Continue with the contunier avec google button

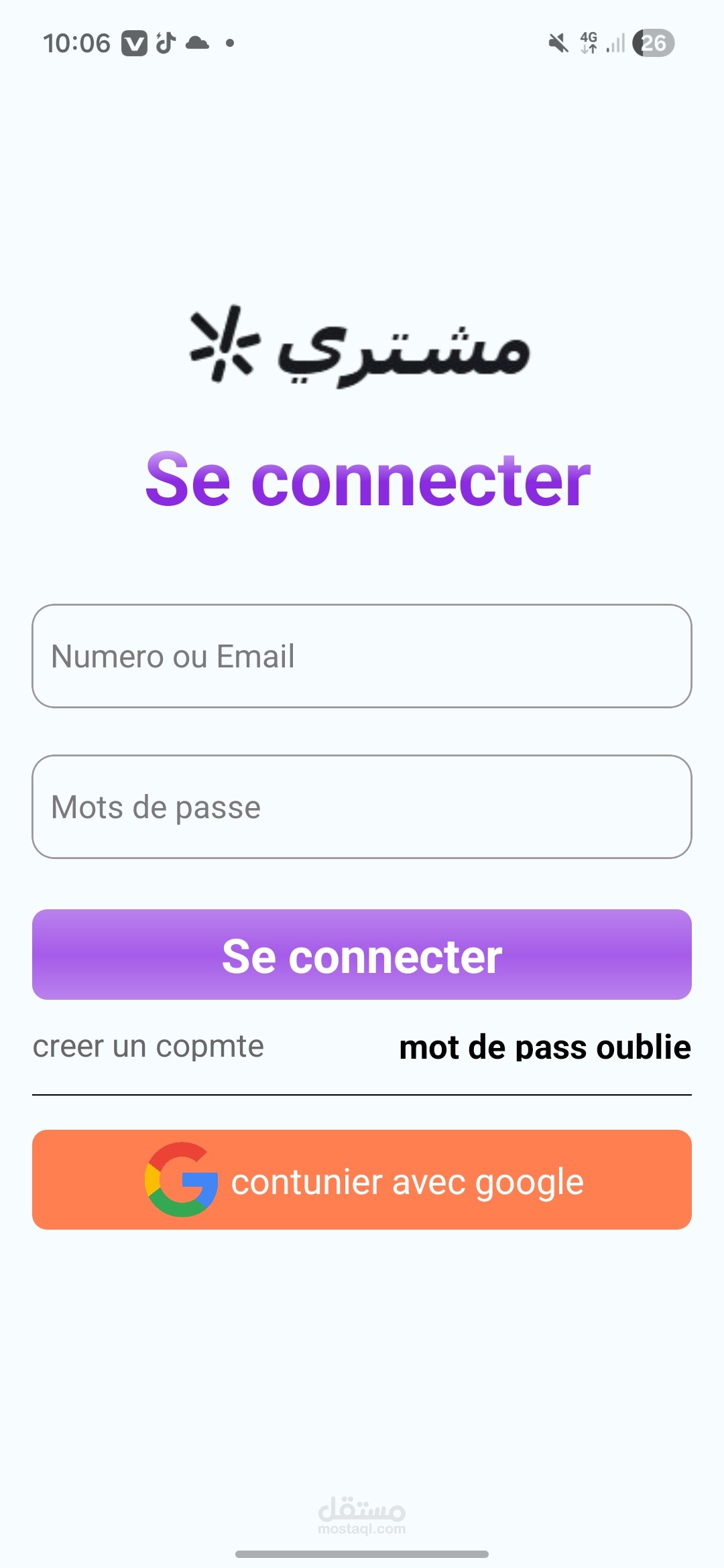coord(362,1180)
